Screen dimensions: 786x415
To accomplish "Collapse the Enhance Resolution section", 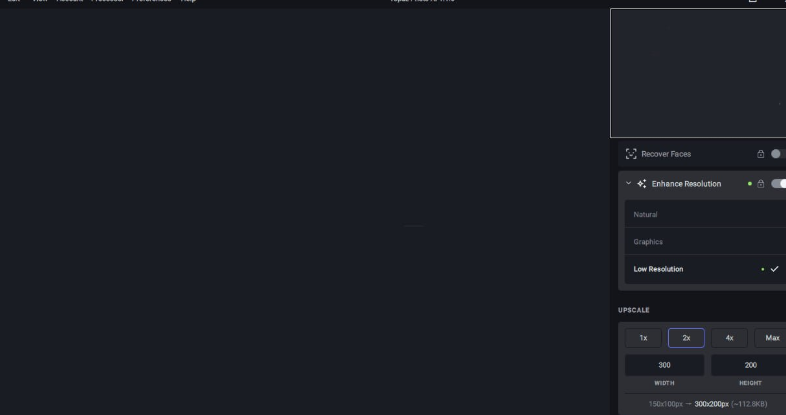I will point(629,184).
